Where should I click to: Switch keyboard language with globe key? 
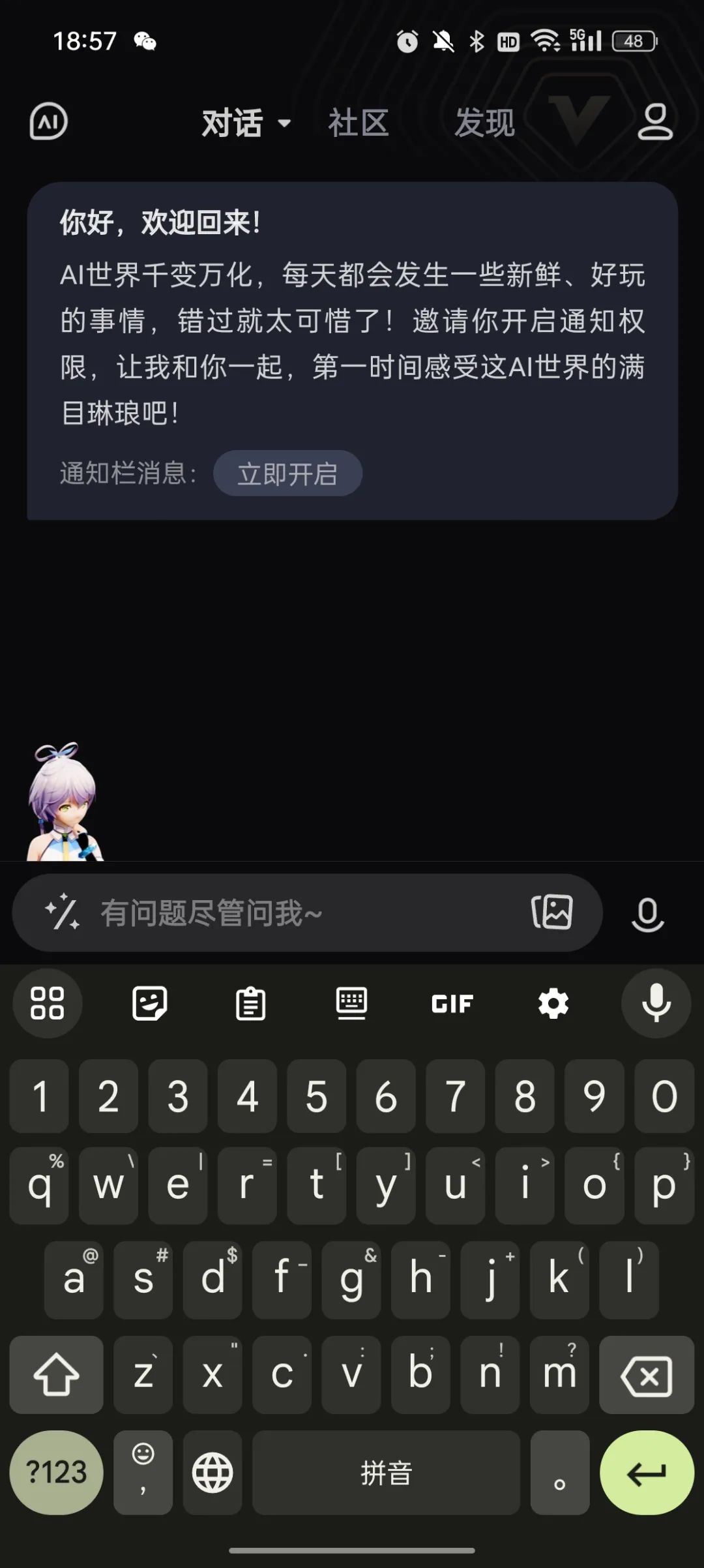[x=213, y=1473]
